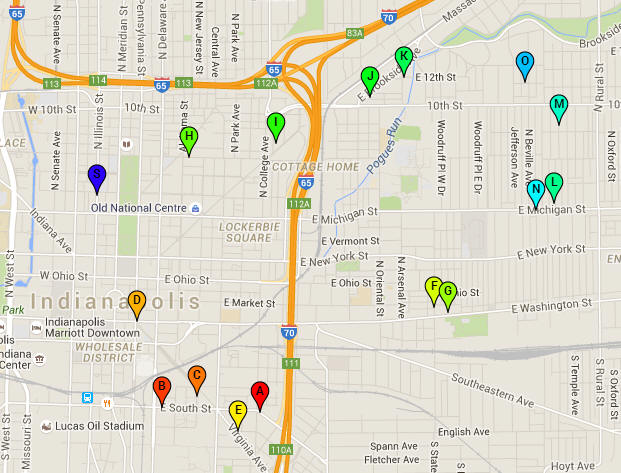This screenshot has height=473, width=621.
Task: Open marker I near College Ave
Action: pos(276,124)
